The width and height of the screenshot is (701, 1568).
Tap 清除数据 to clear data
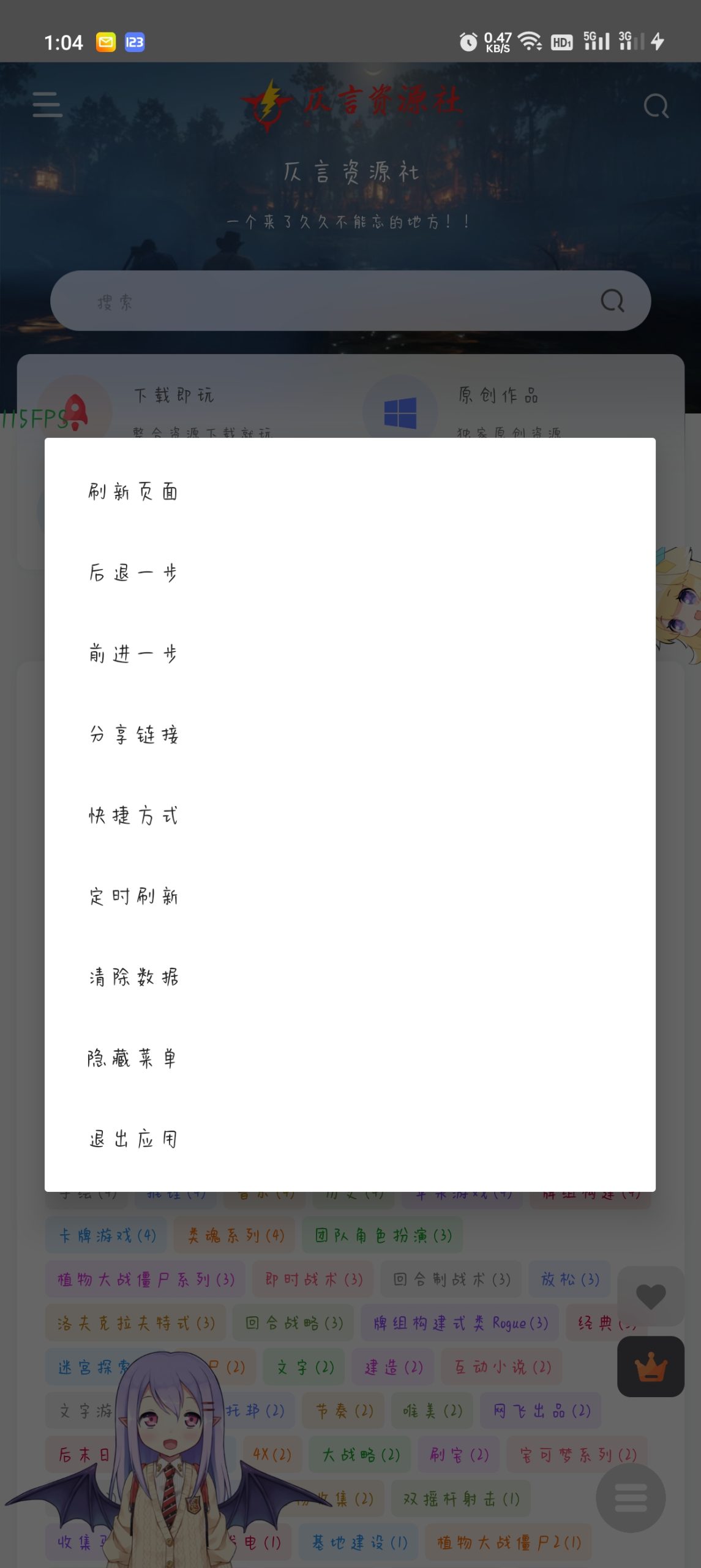pyautogui.click(x=132, y=976)
